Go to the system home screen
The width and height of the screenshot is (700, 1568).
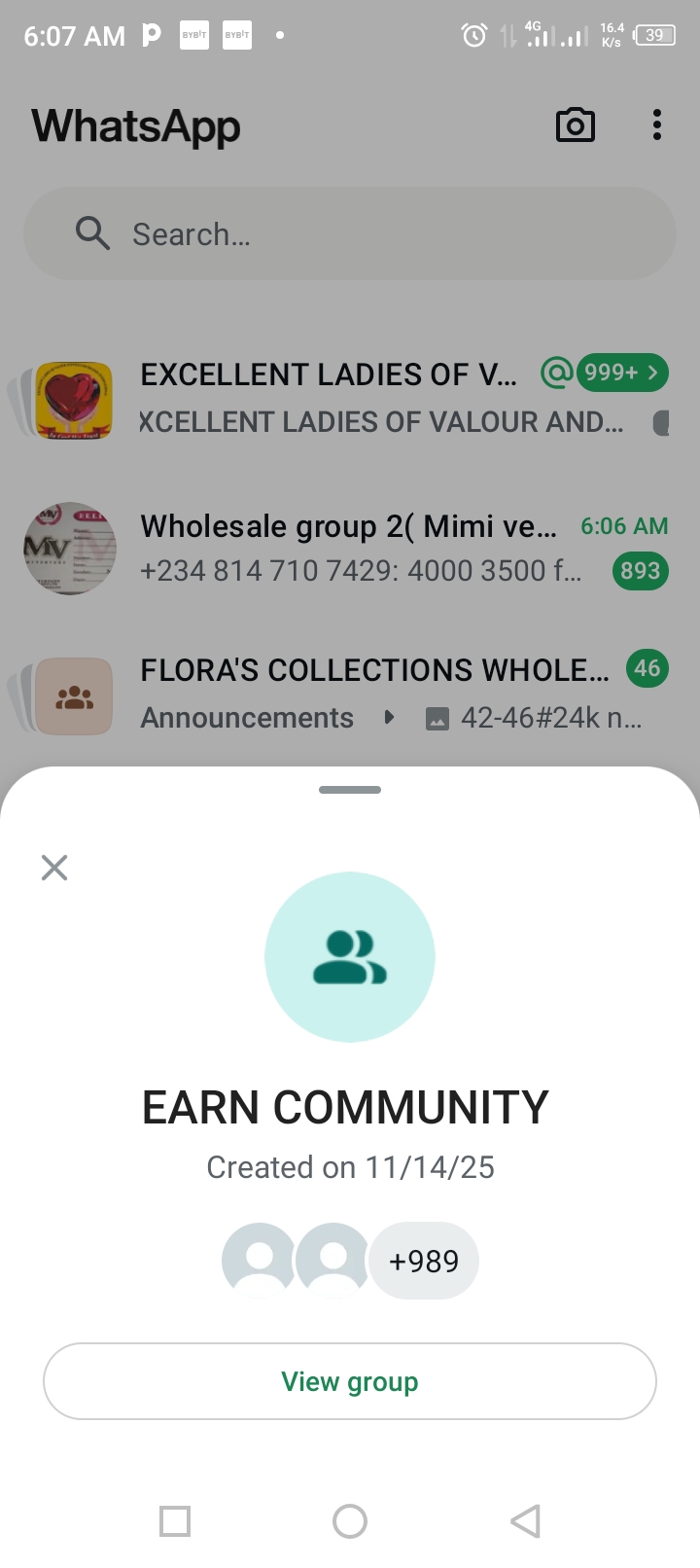(350, 1521)
